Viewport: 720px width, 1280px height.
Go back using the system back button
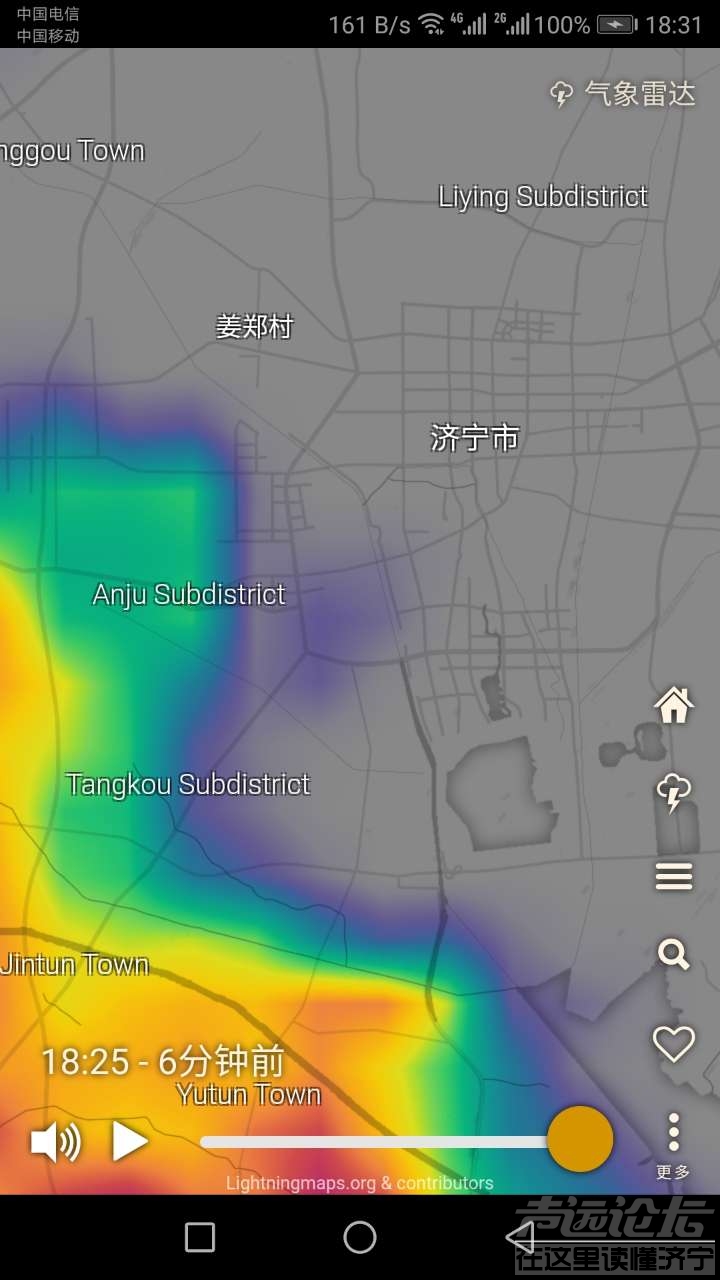point(520,1237)
